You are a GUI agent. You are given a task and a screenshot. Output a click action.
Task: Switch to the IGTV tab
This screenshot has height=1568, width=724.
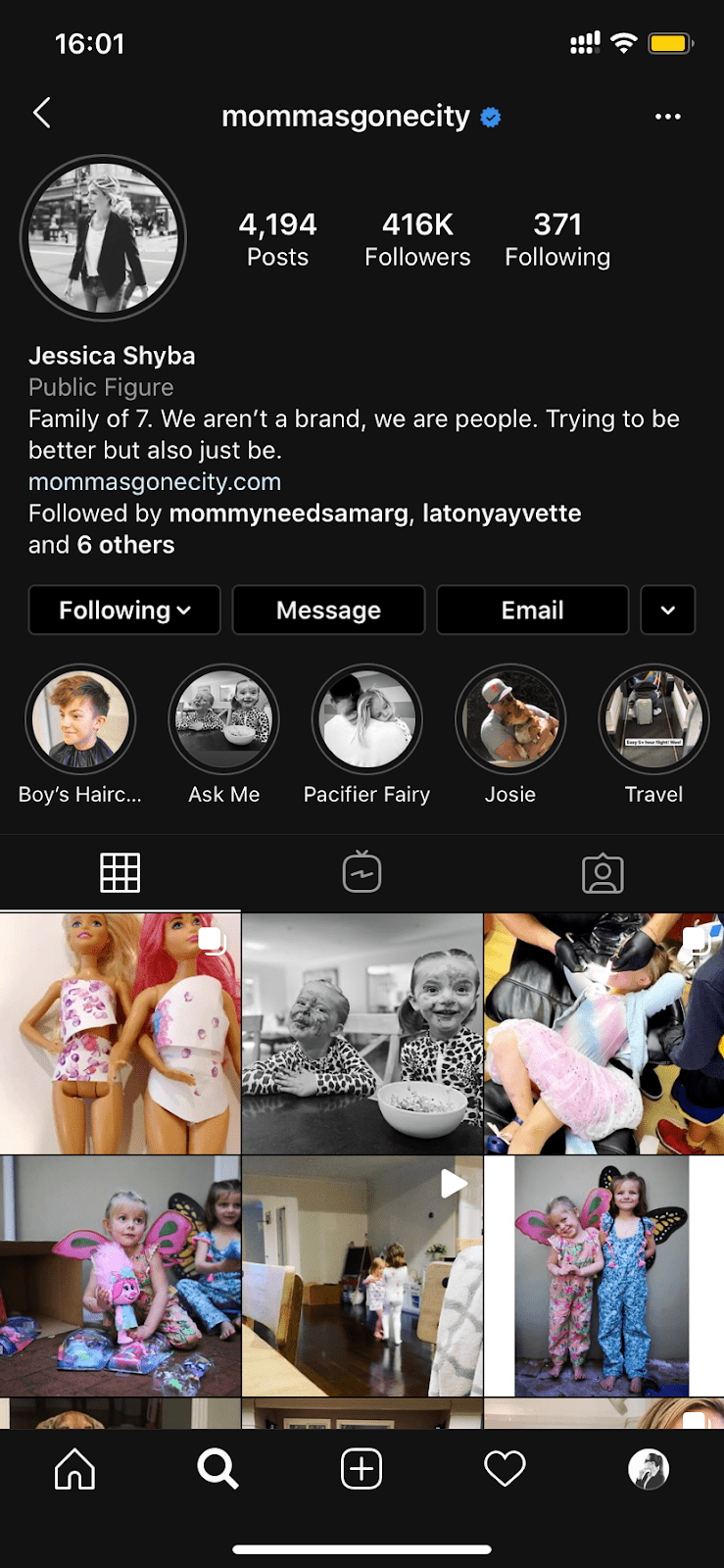362,872
